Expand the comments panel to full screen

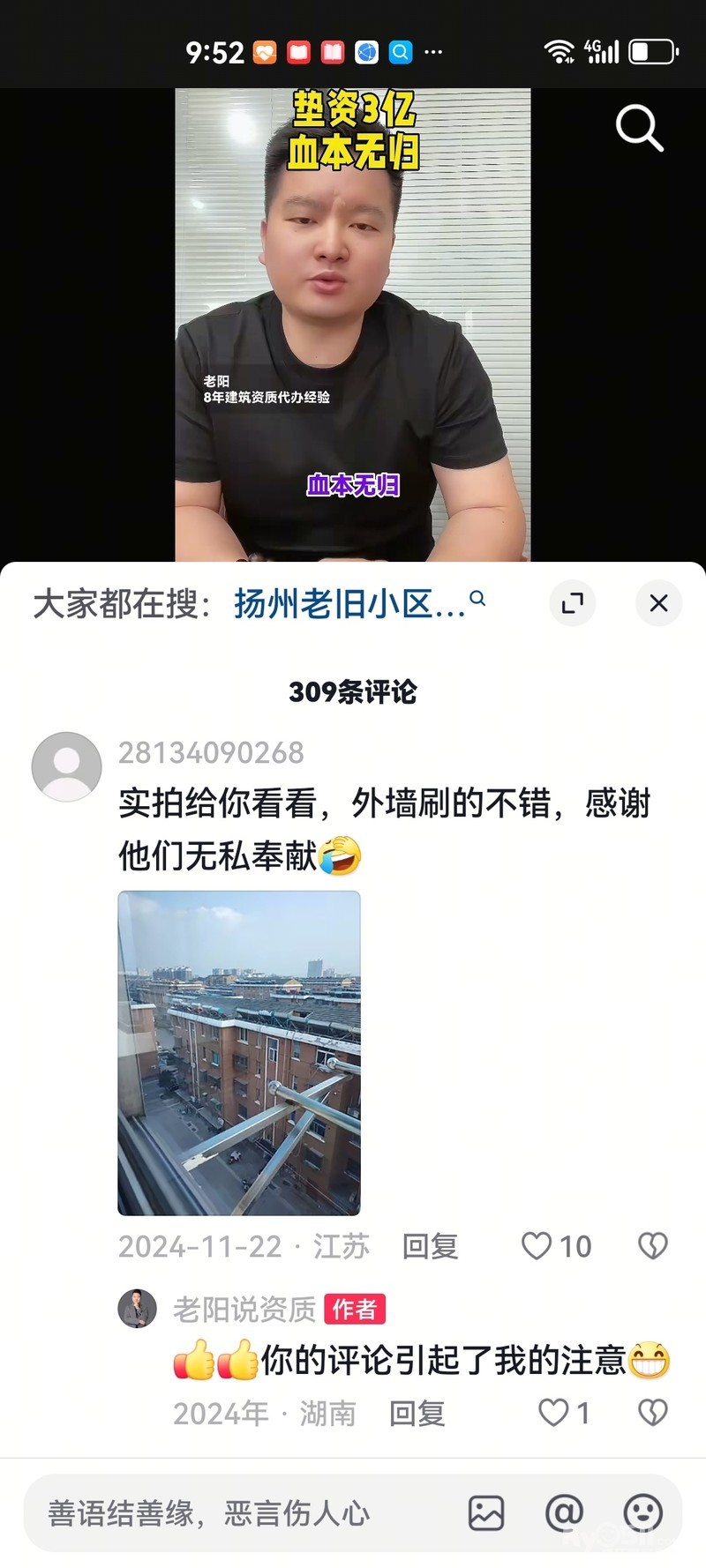(572, 603)
